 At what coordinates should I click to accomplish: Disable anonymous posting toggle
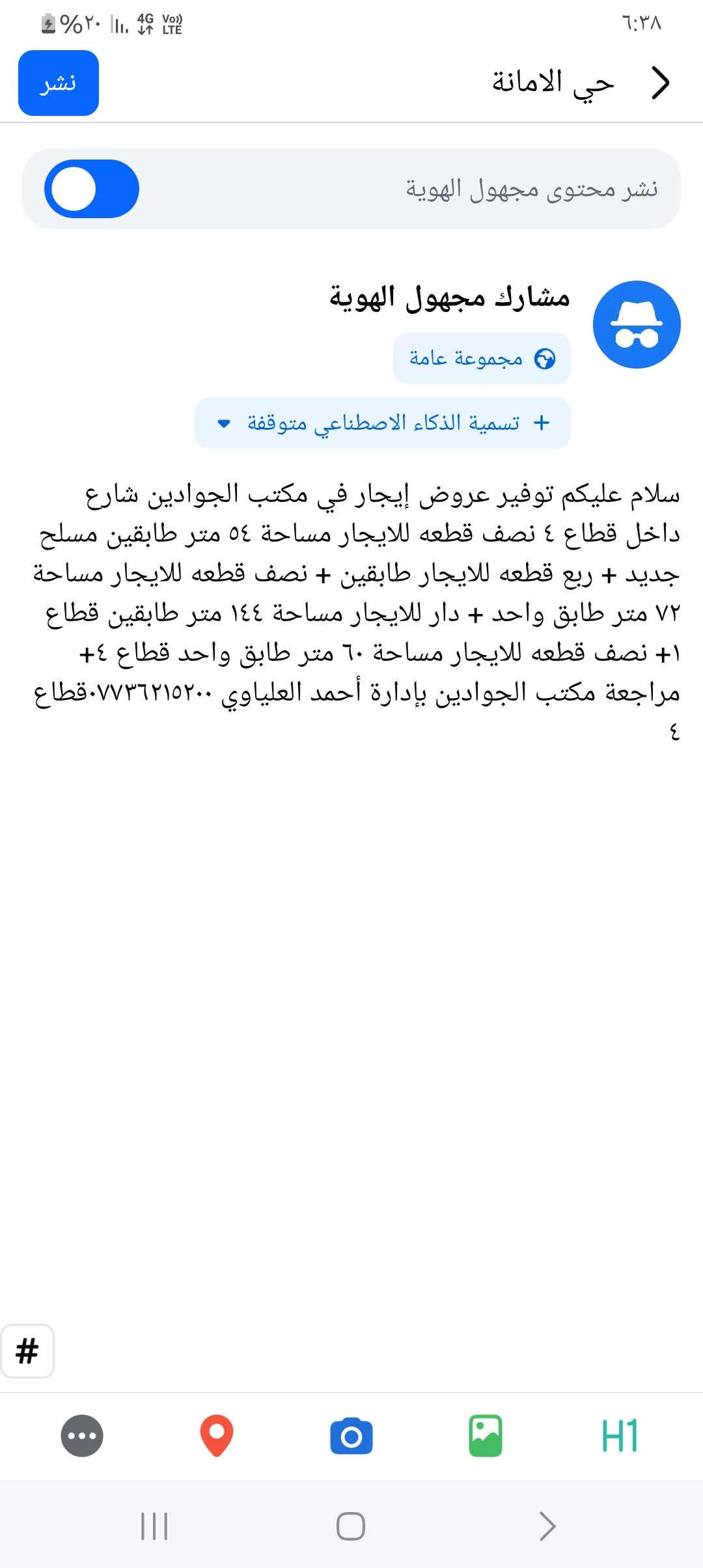[x=92, y=189]
